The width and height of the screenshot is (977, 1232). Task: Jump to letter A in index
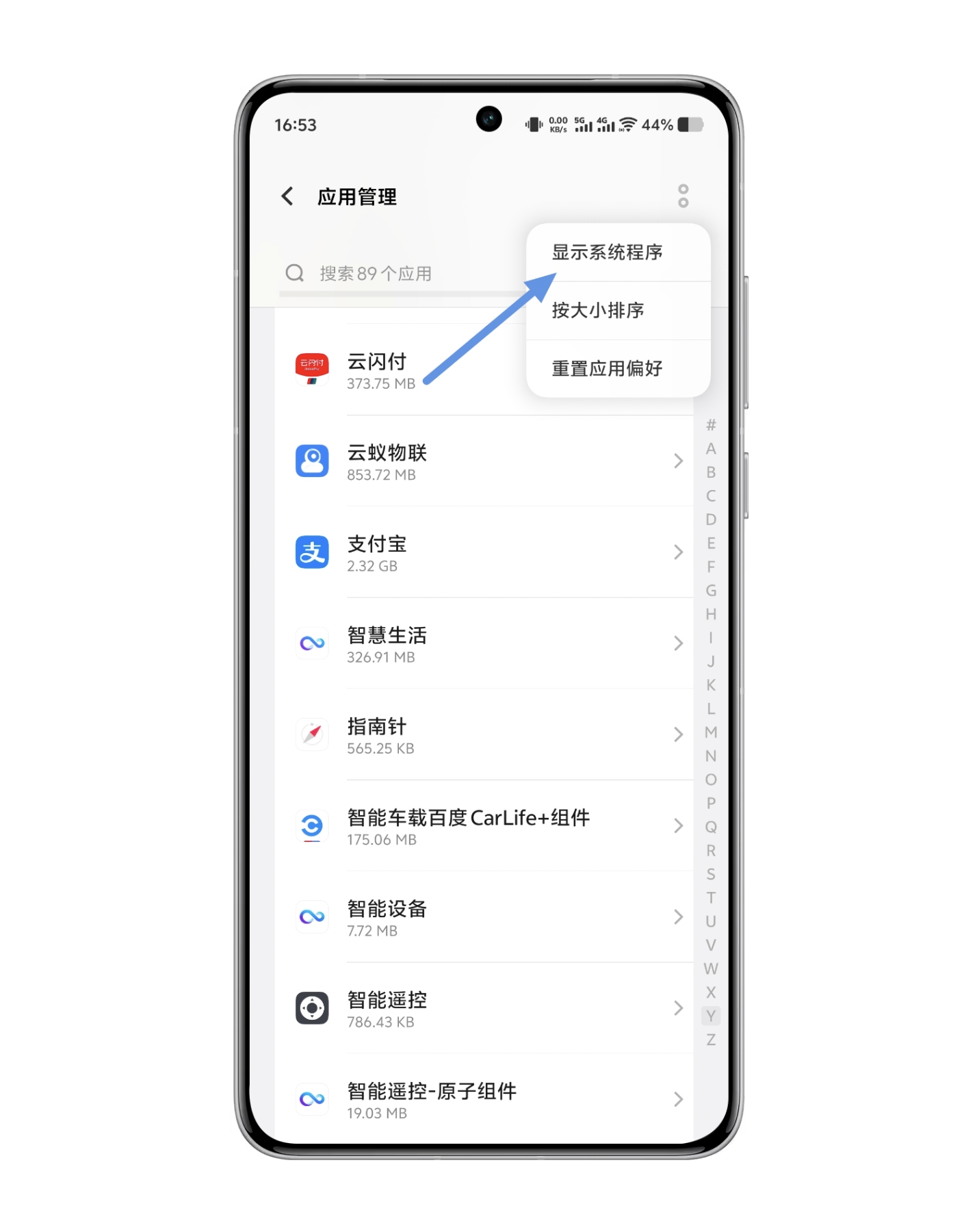click(711, 449)
